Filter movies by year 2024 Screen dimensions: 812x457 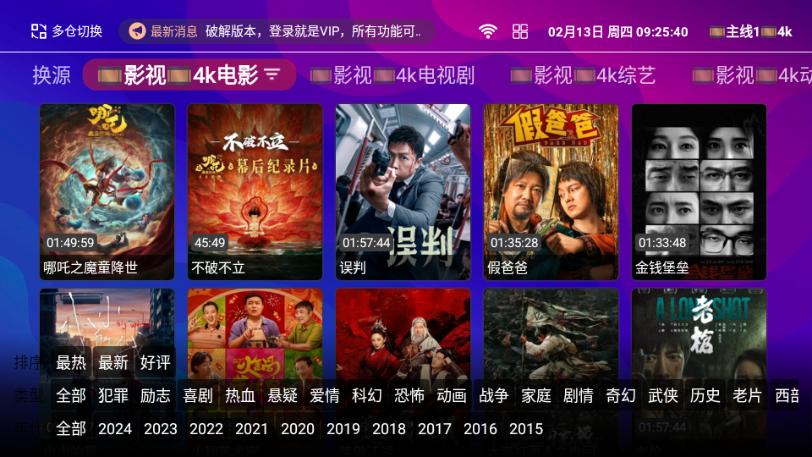115,428
